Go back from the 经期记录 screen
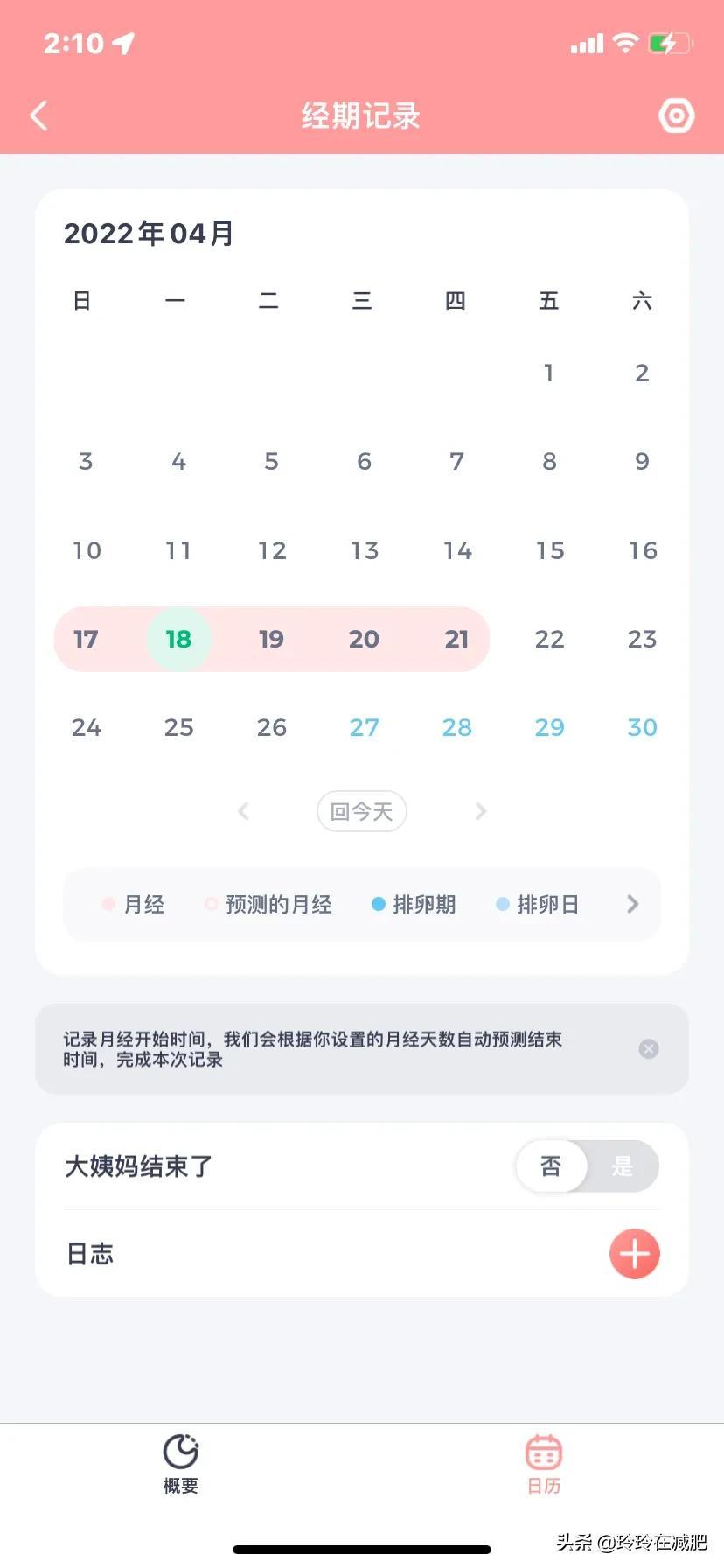This screenshot has height=1568, width=724. click(x=39, y=115)
